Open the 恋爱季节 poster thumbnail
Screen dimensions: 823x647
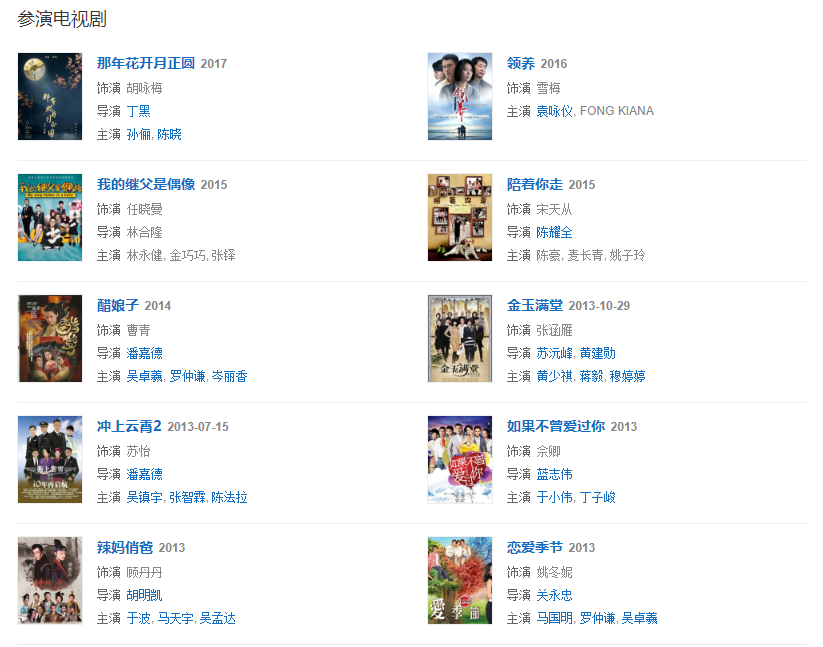point(460,580)
